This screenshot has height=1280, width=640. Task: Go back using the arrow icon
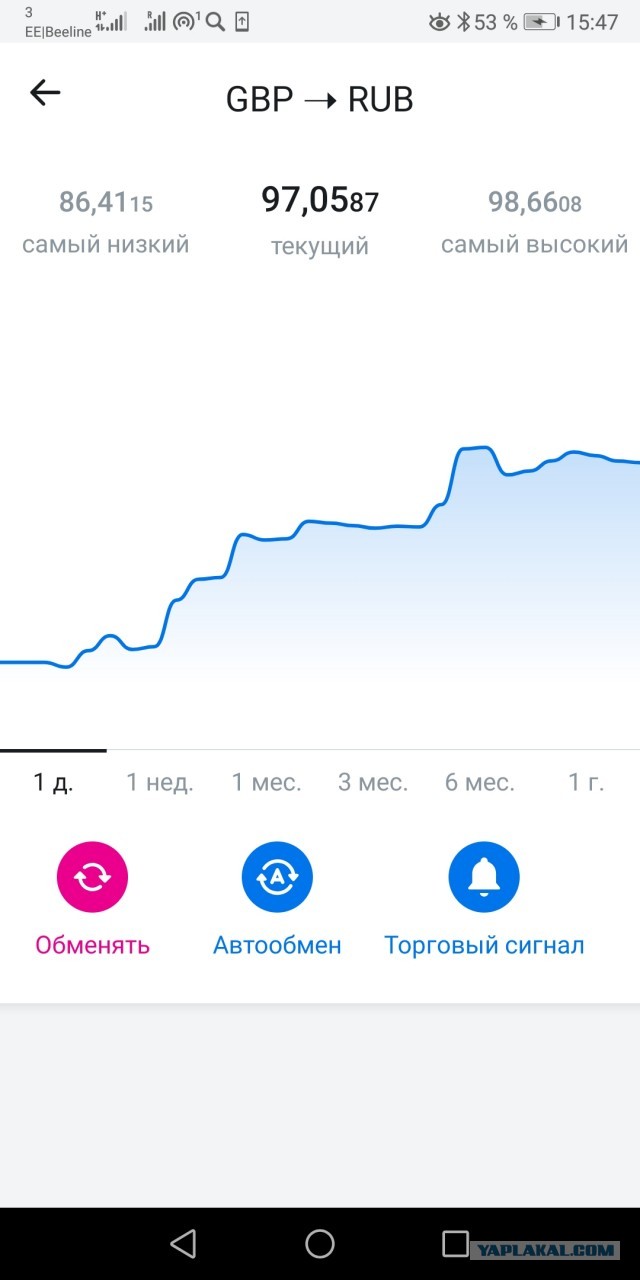click(x=45, y=93)
